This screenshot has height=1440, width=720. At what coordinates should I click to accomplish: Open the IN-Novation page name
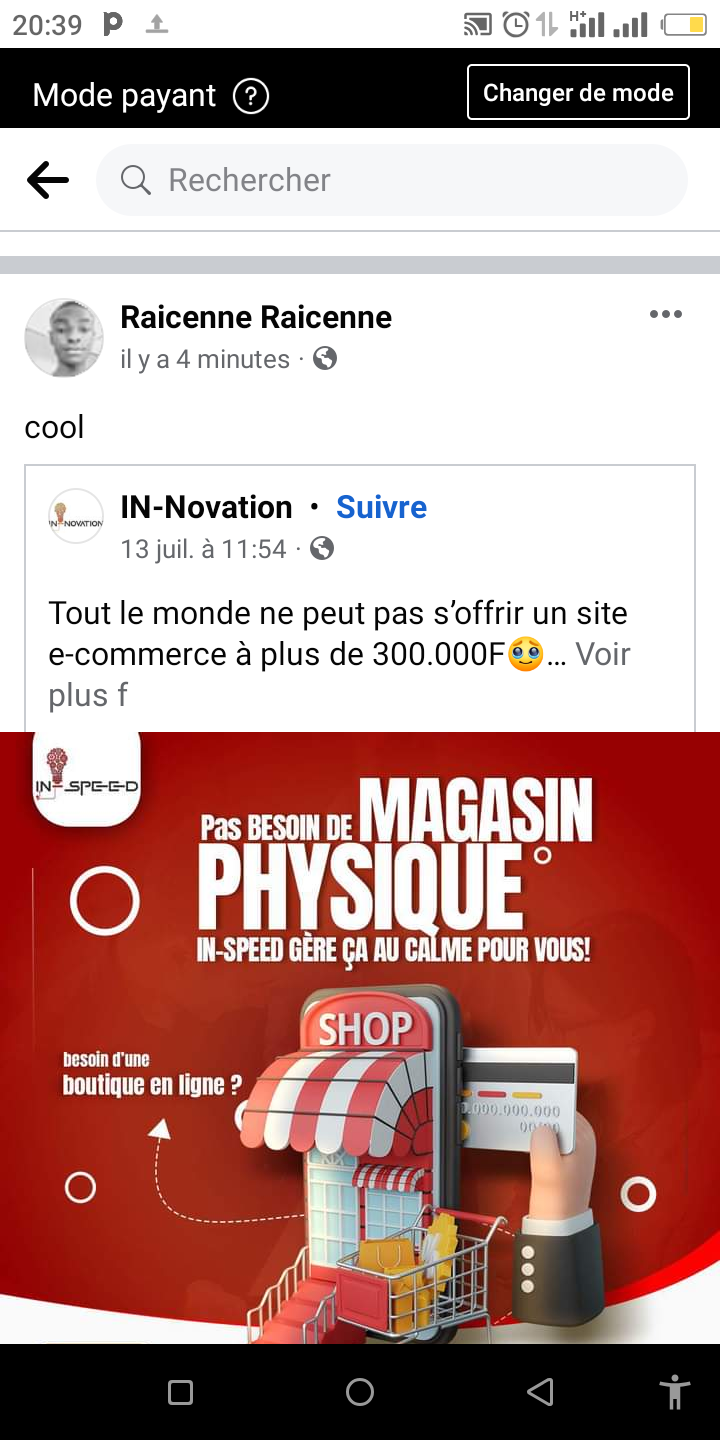[x=206, y=507]
